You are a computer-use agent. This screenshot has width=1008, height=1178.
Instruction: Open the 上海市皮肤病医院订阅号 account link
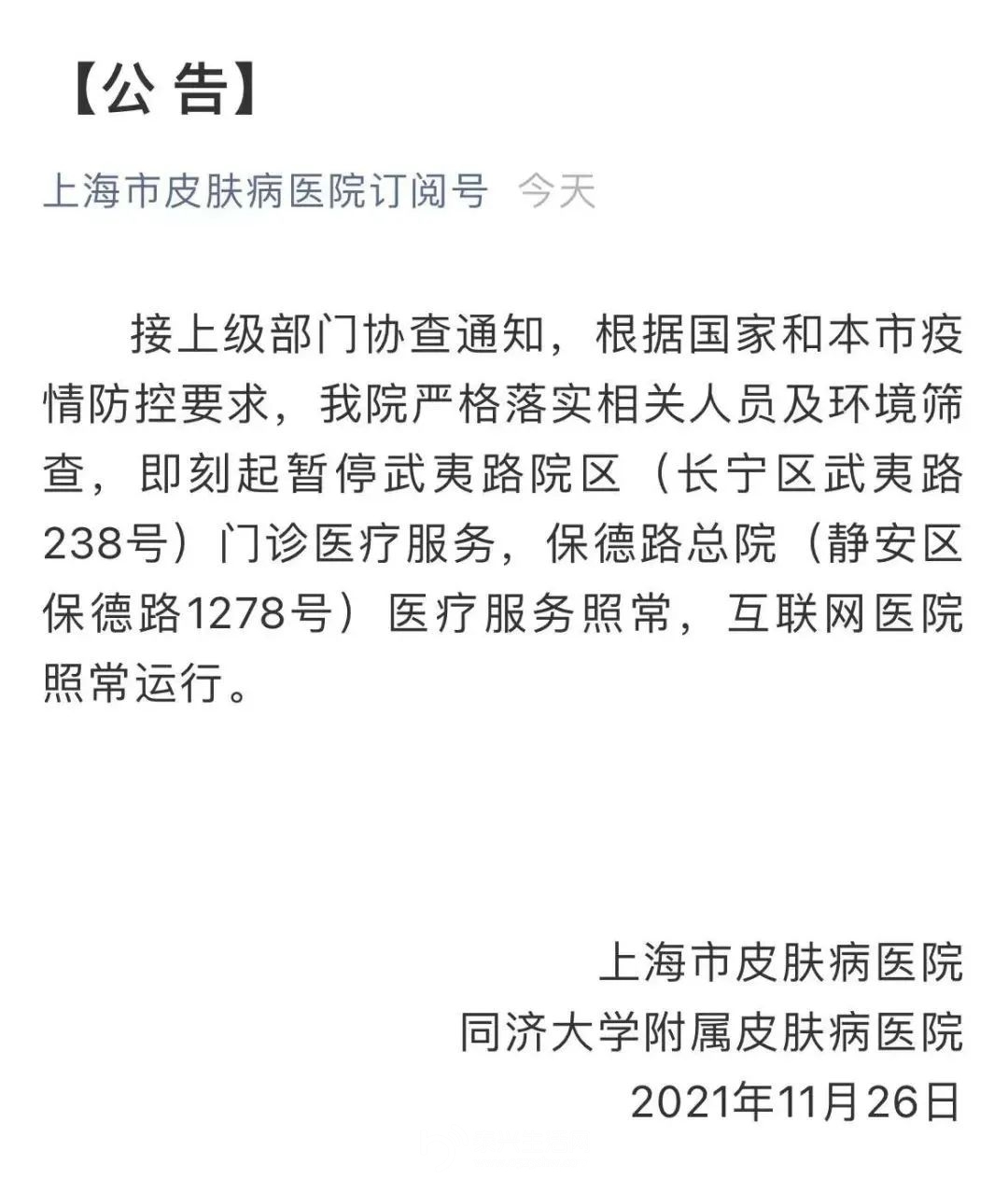266,192
